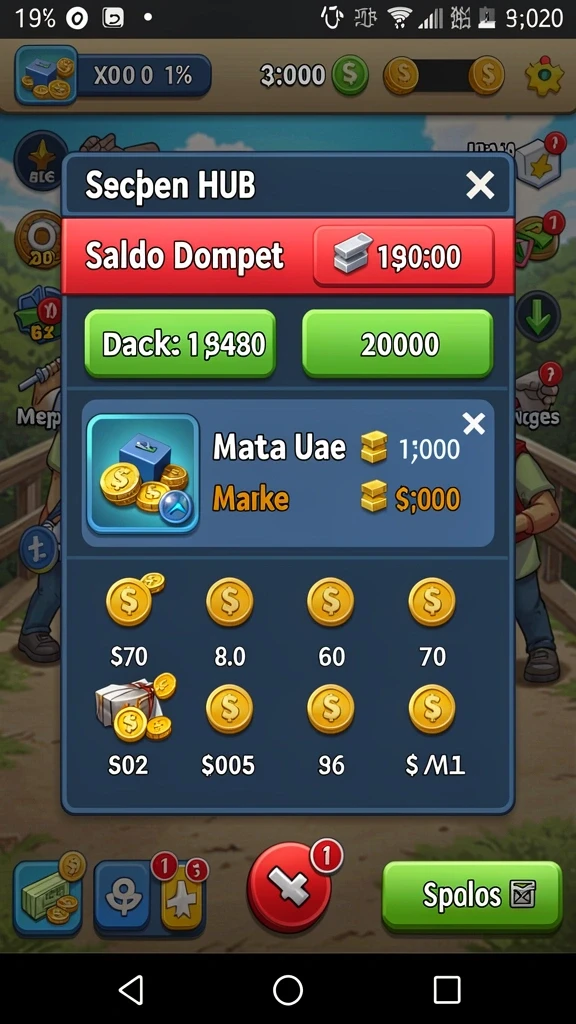Open the settings gear
Screen dimensions: 576x1024
pos(544,76)
